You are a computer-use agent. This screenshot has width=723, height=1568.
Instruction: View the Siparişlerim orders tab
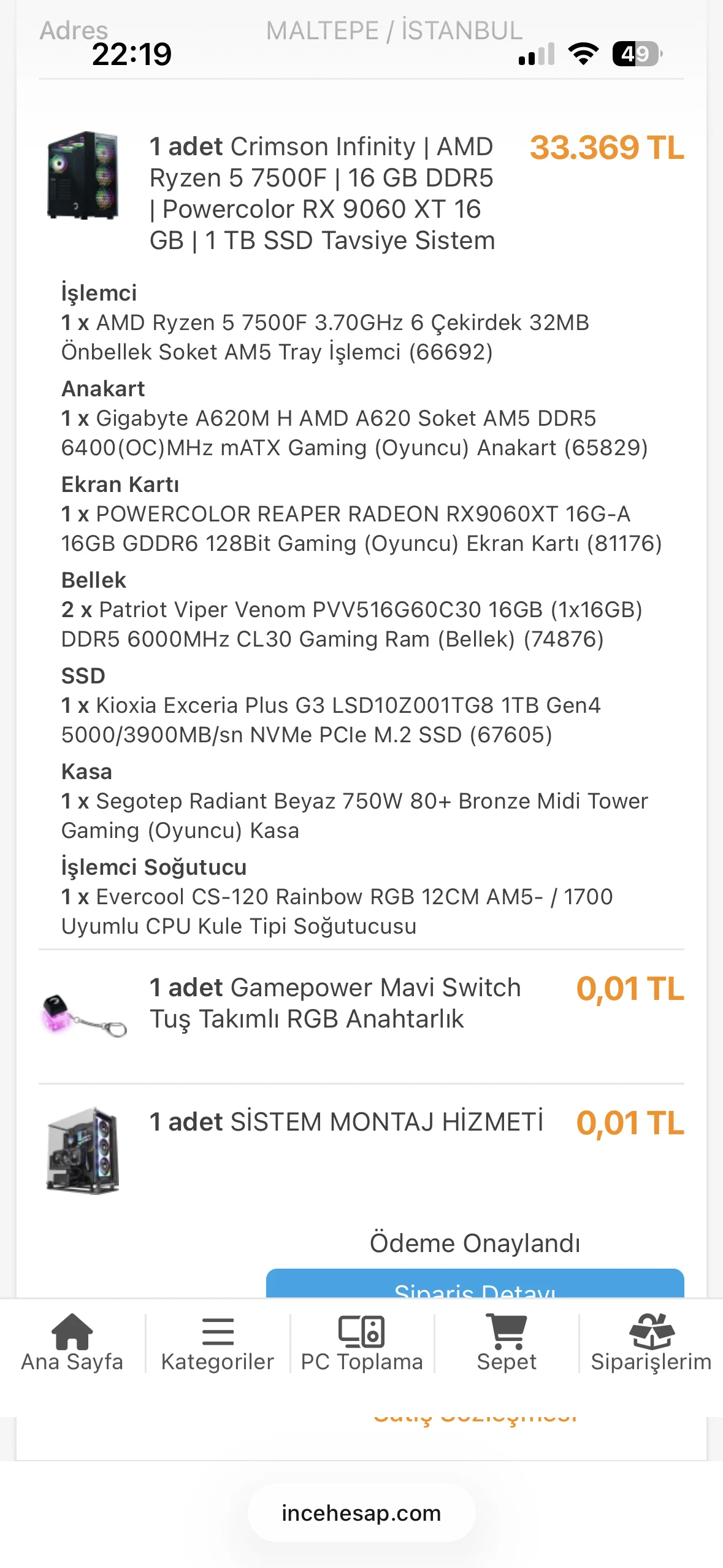click(x=651, y=1343)
